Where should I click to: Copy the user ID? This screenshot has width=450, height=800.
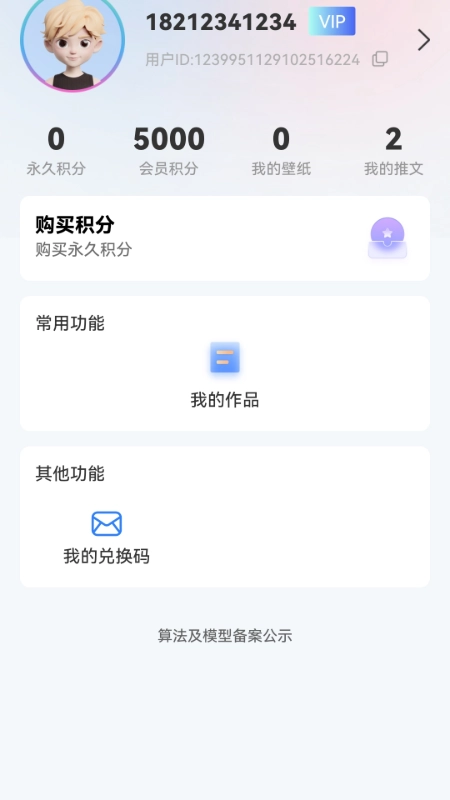coord(380,59)
